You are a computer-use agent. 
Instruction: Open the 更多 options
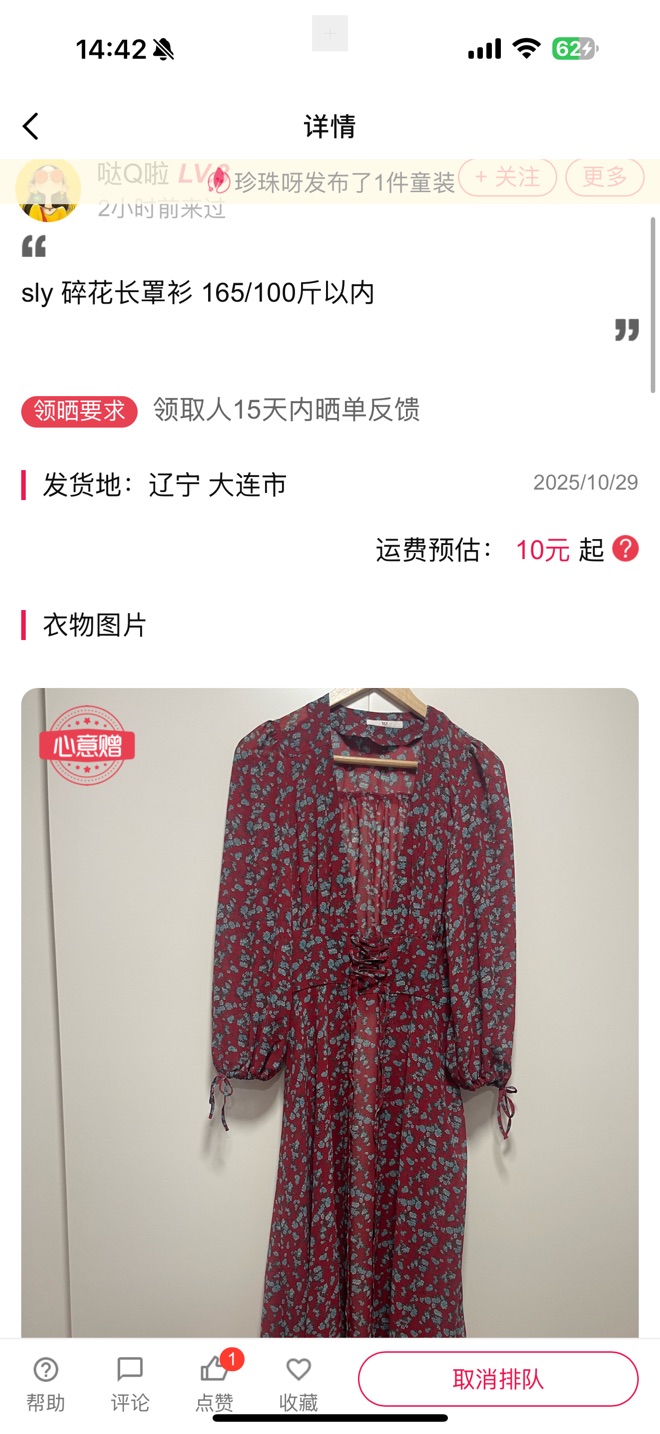(x=604, y=178)
